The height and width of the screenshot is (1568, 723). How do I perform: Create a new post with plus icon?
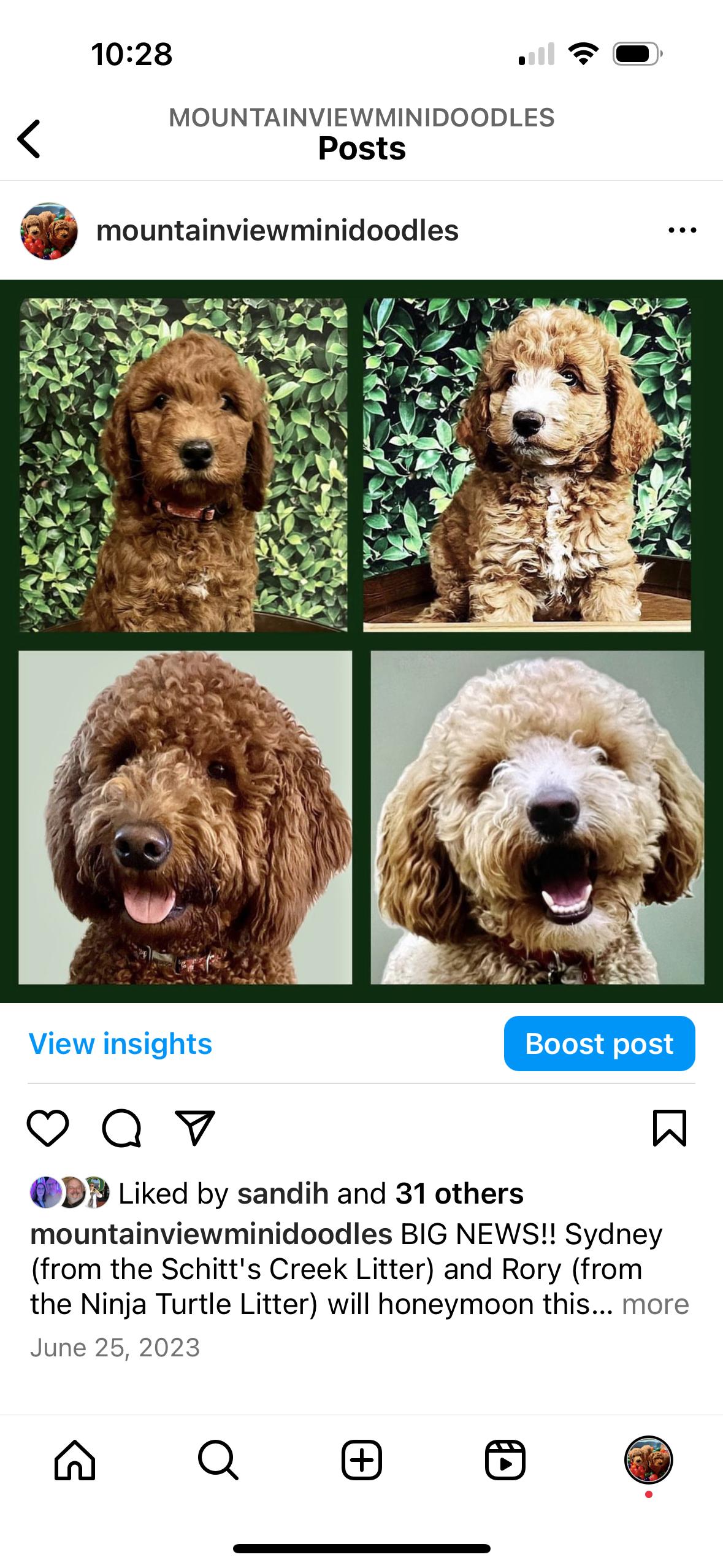coord(361,1460)
